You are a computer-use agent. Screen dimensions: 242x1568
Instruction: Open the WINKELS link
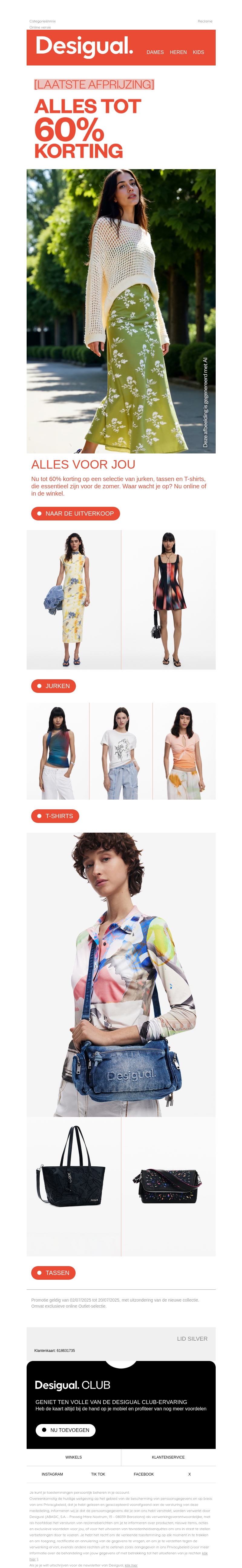tap(74, 1457)
